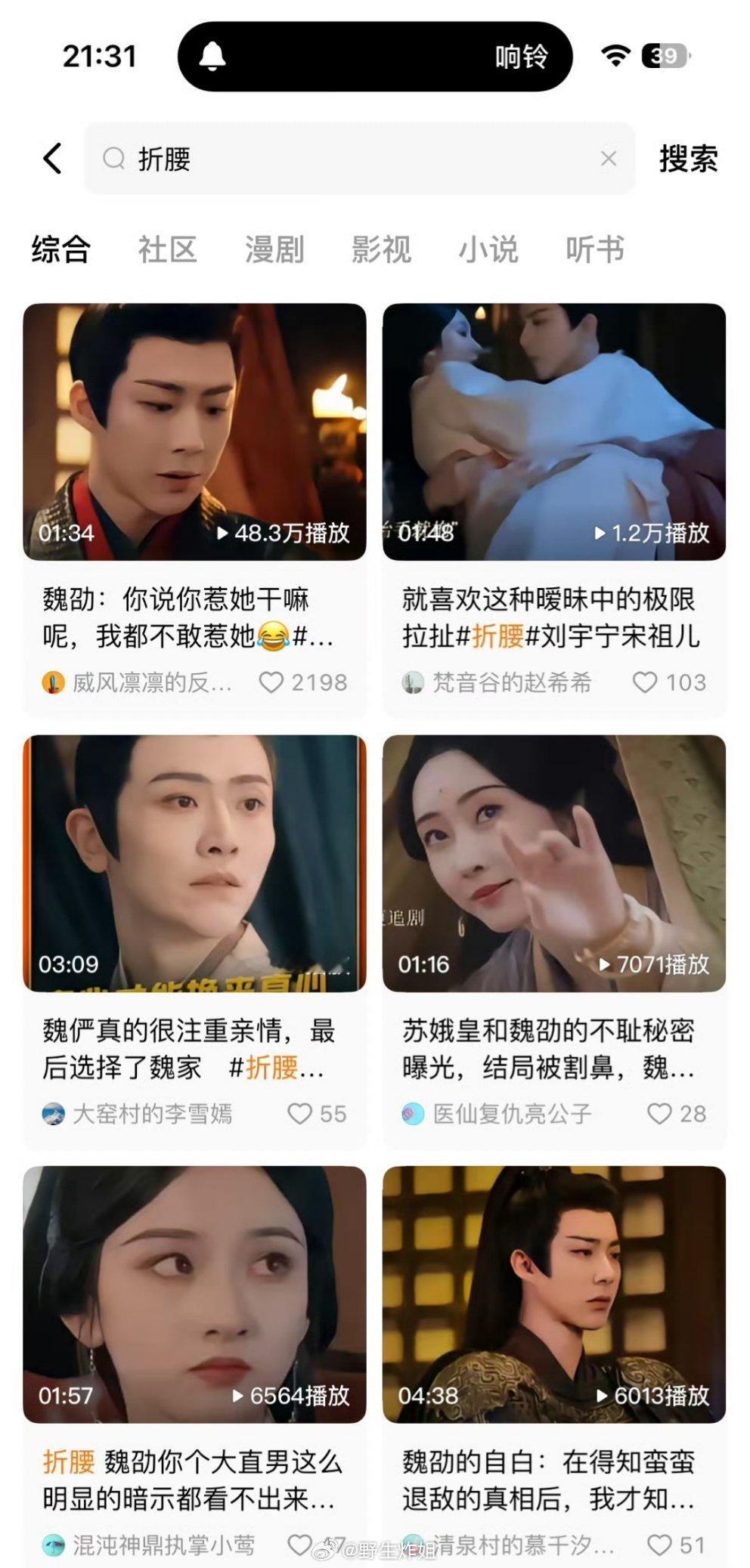Switch to the 社区 tab
Image resolution: width=750 pixels, height=1568 pixels.
pyautogui.click(x=167, y=249)
